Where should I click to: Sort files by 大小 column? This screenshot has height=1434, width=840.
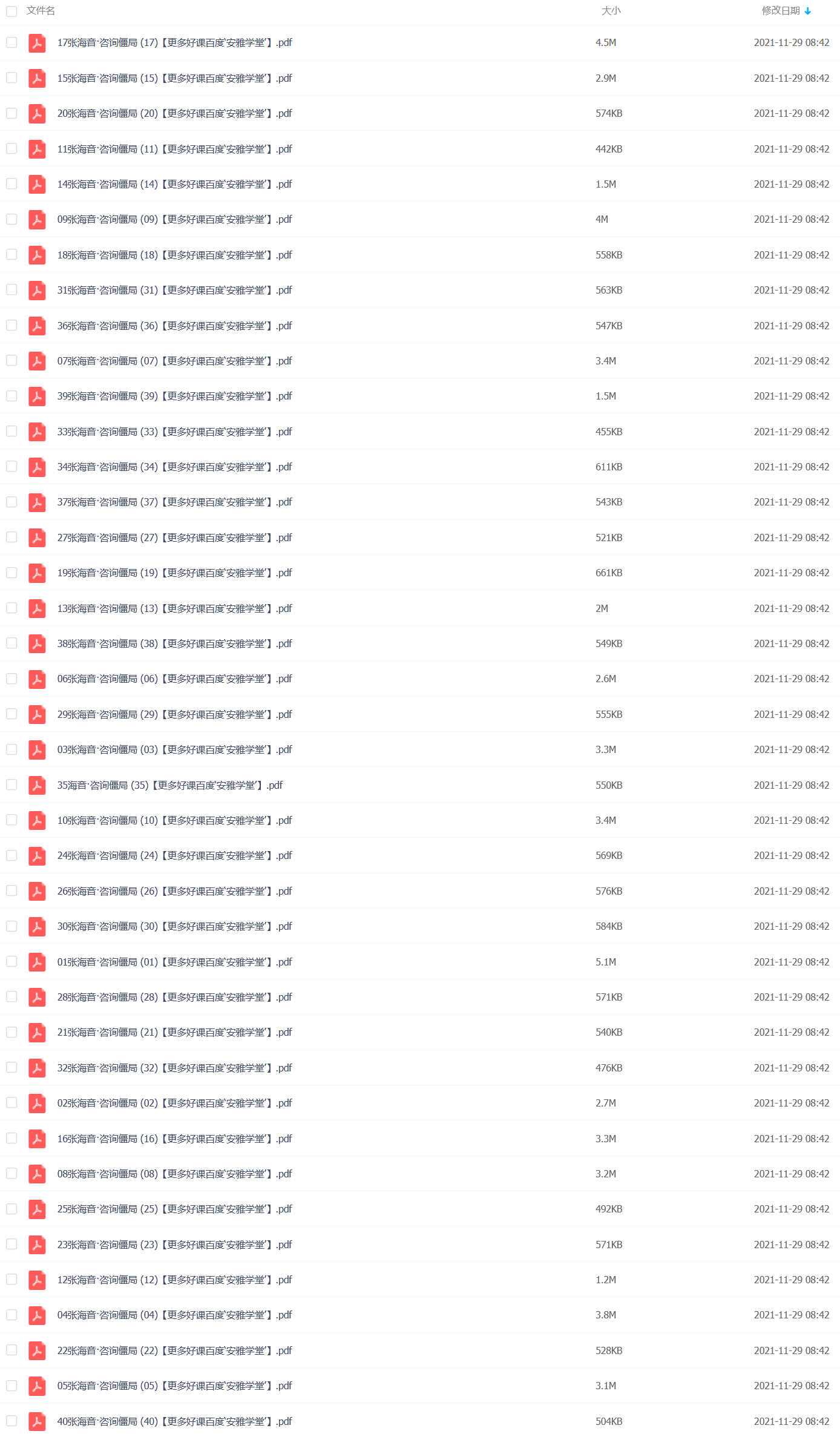[x=611, y=11]
